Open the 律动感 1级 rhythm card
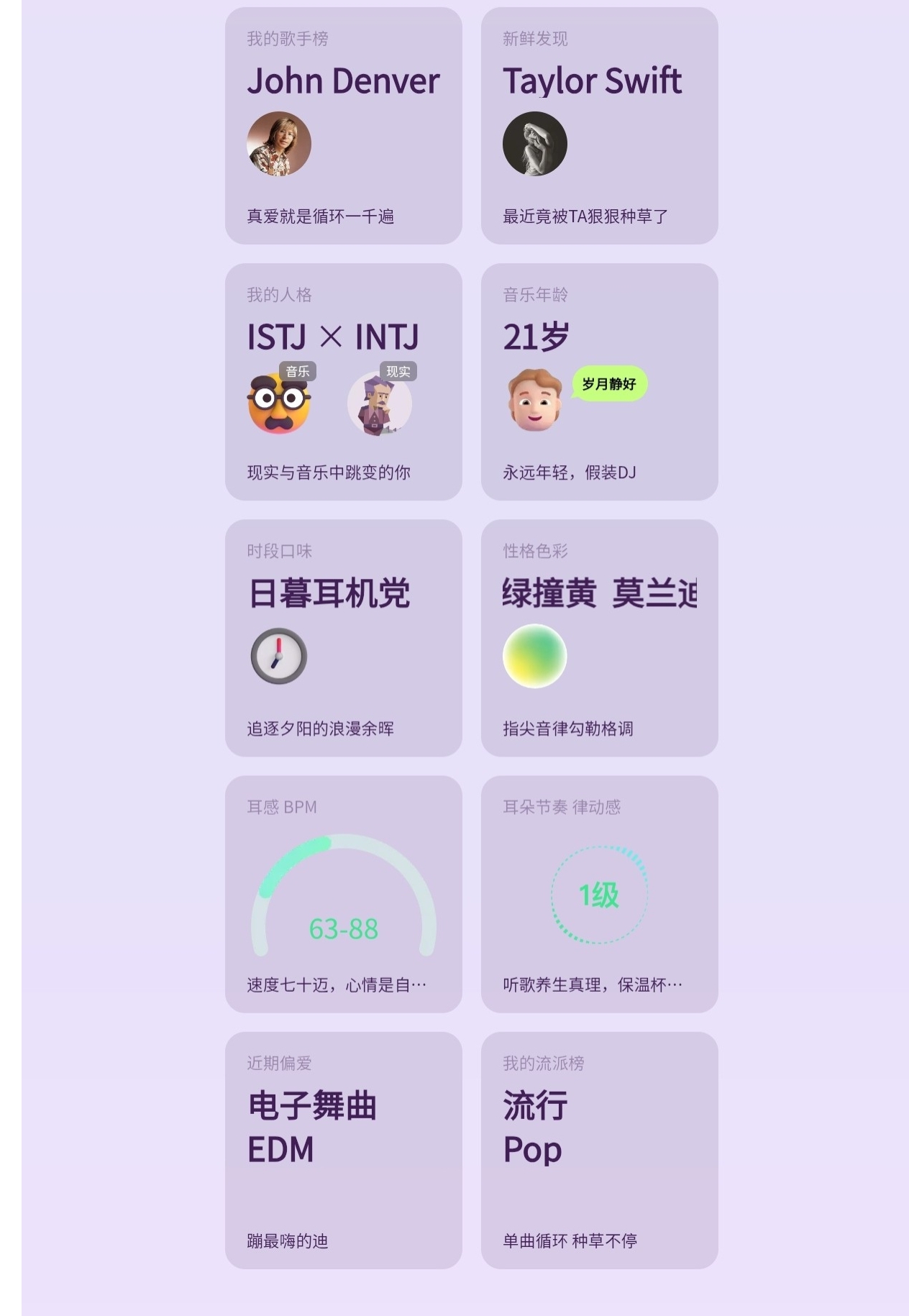Screen dimensions: 909x1316 point(599,894)
